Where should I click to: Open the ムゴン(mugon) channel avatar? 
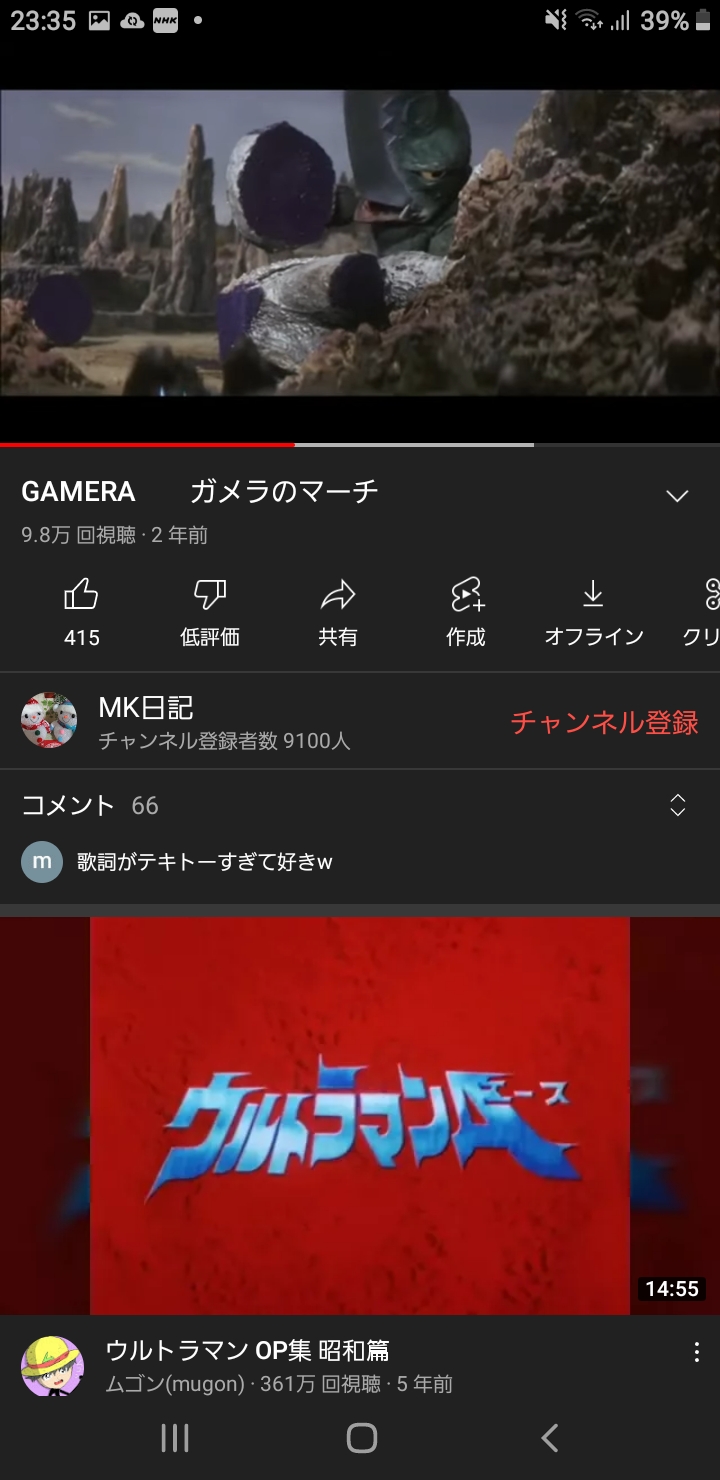click(x=52, y=1366)
